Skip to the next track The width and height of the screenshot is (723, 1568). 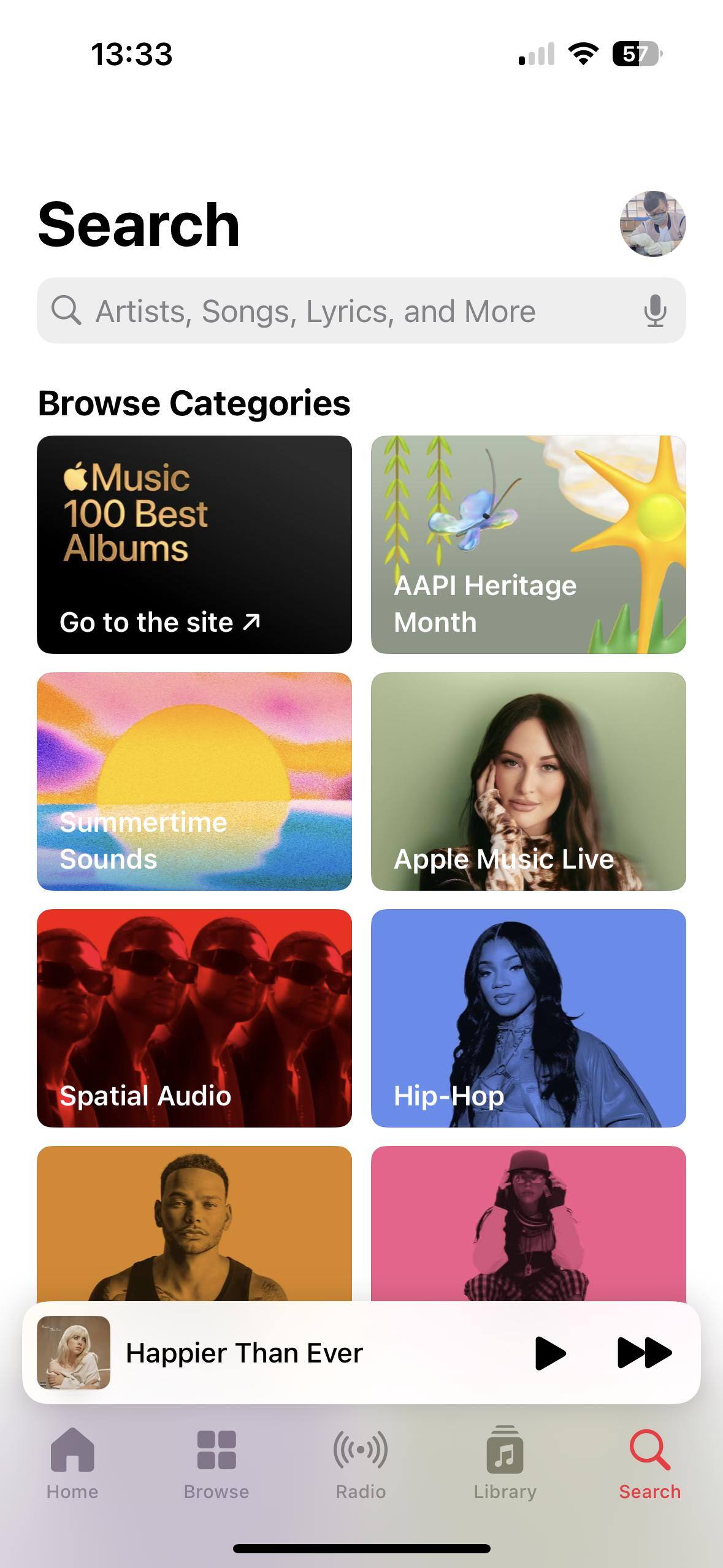(644, 1353)
